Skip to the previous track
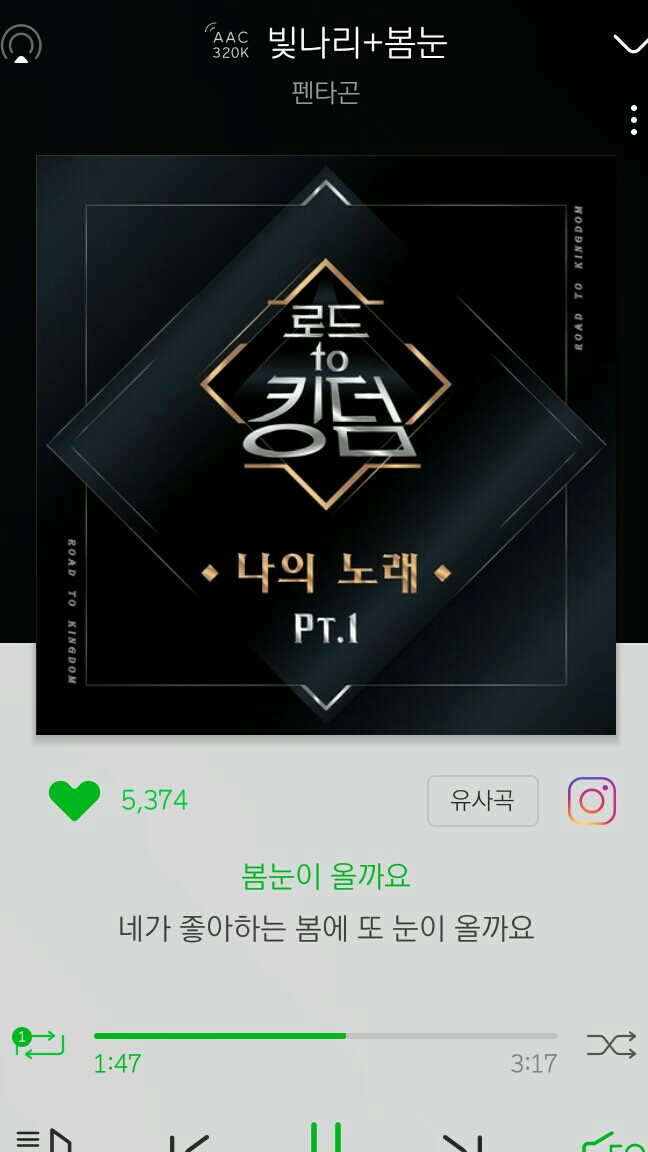Screen dimensions: 648x1152 [x=190, y=1142]
